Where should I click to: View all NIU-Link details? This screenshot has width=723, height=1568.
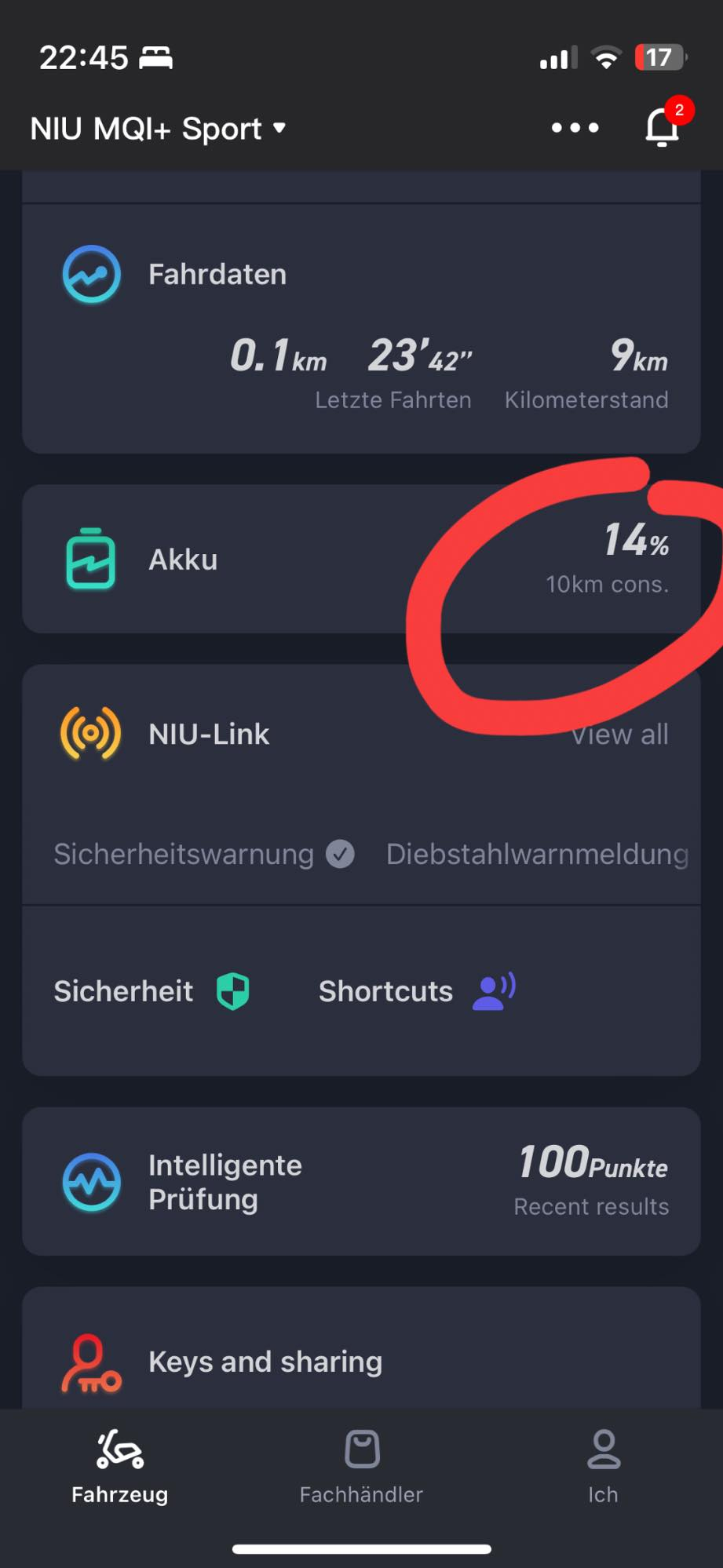619,735
